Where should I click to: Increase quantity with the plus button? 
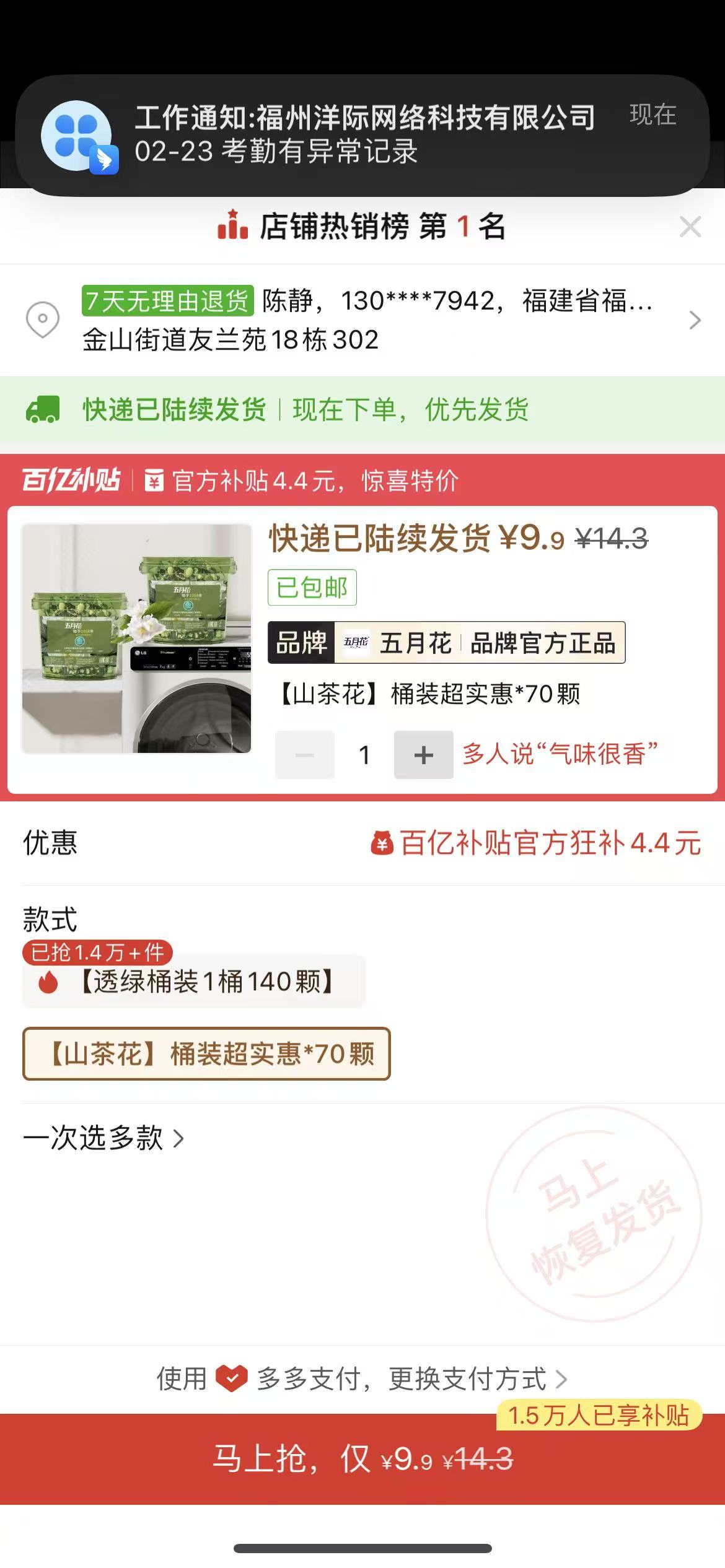pyautogui.click(x=423, y=755)
